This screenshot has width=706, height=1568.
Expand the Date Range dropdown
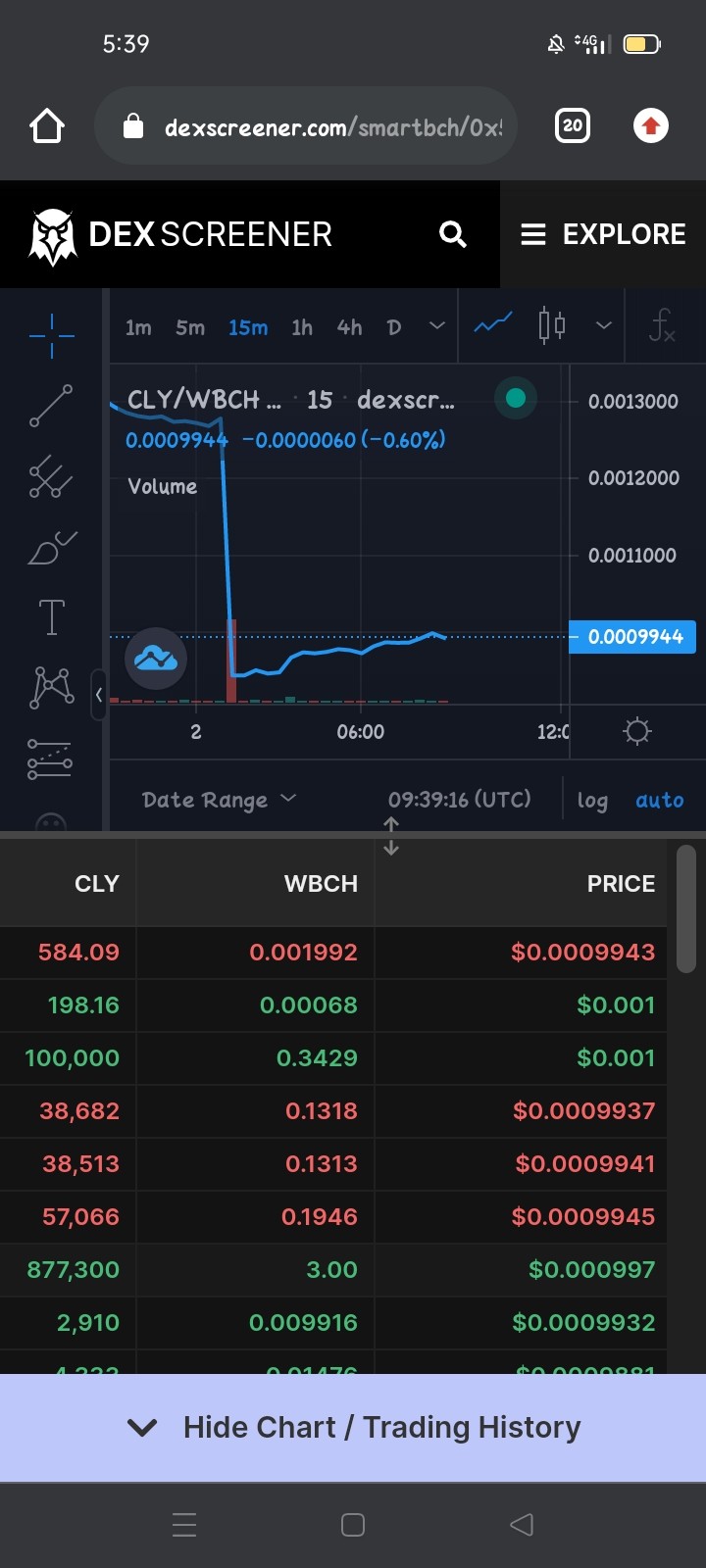coord(219,800)
